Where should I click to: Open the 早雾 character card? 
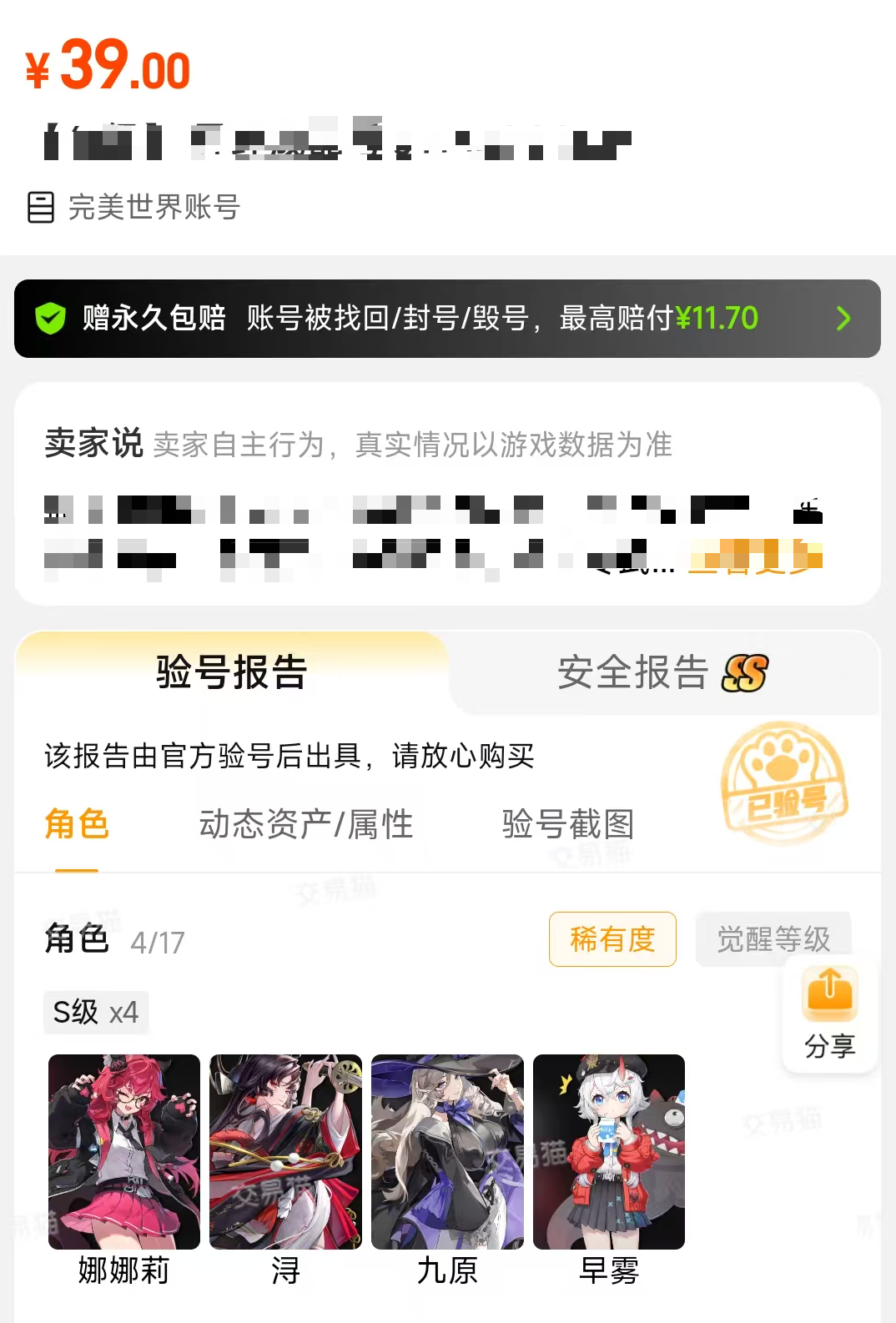click(609, 1170)
